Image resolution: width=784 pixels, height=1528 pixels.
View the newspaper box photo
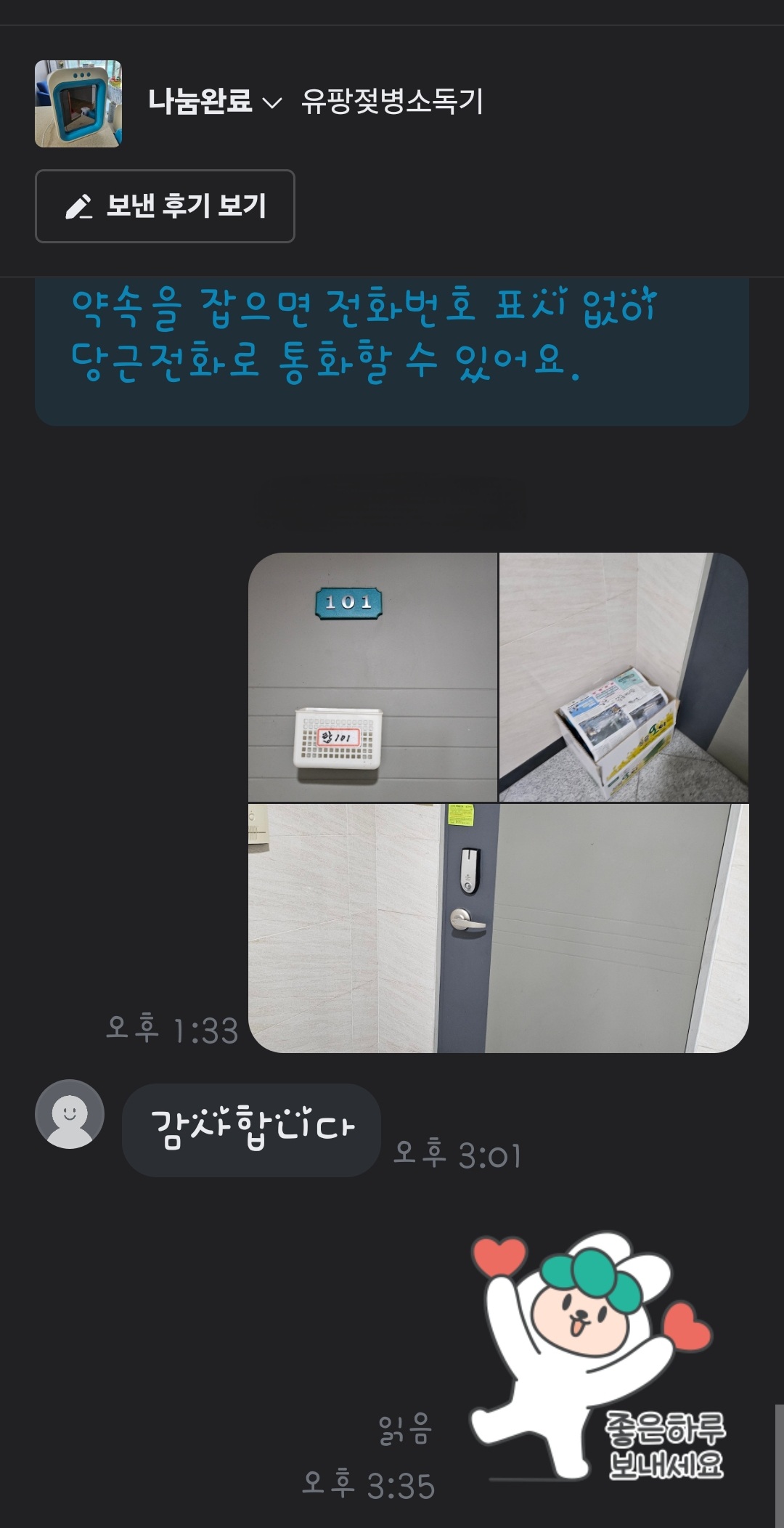coord(624,677)
